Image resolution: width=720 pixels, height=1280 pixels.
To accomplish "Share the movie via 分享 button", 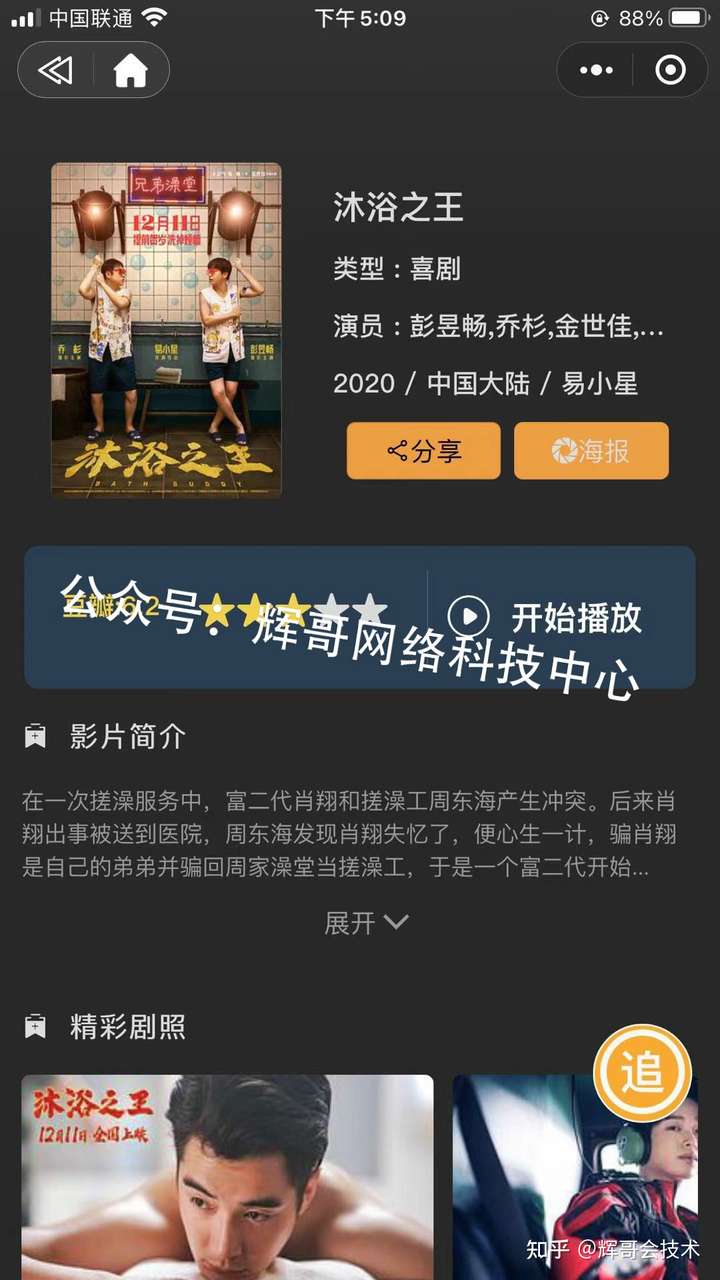I will (424, 451).
